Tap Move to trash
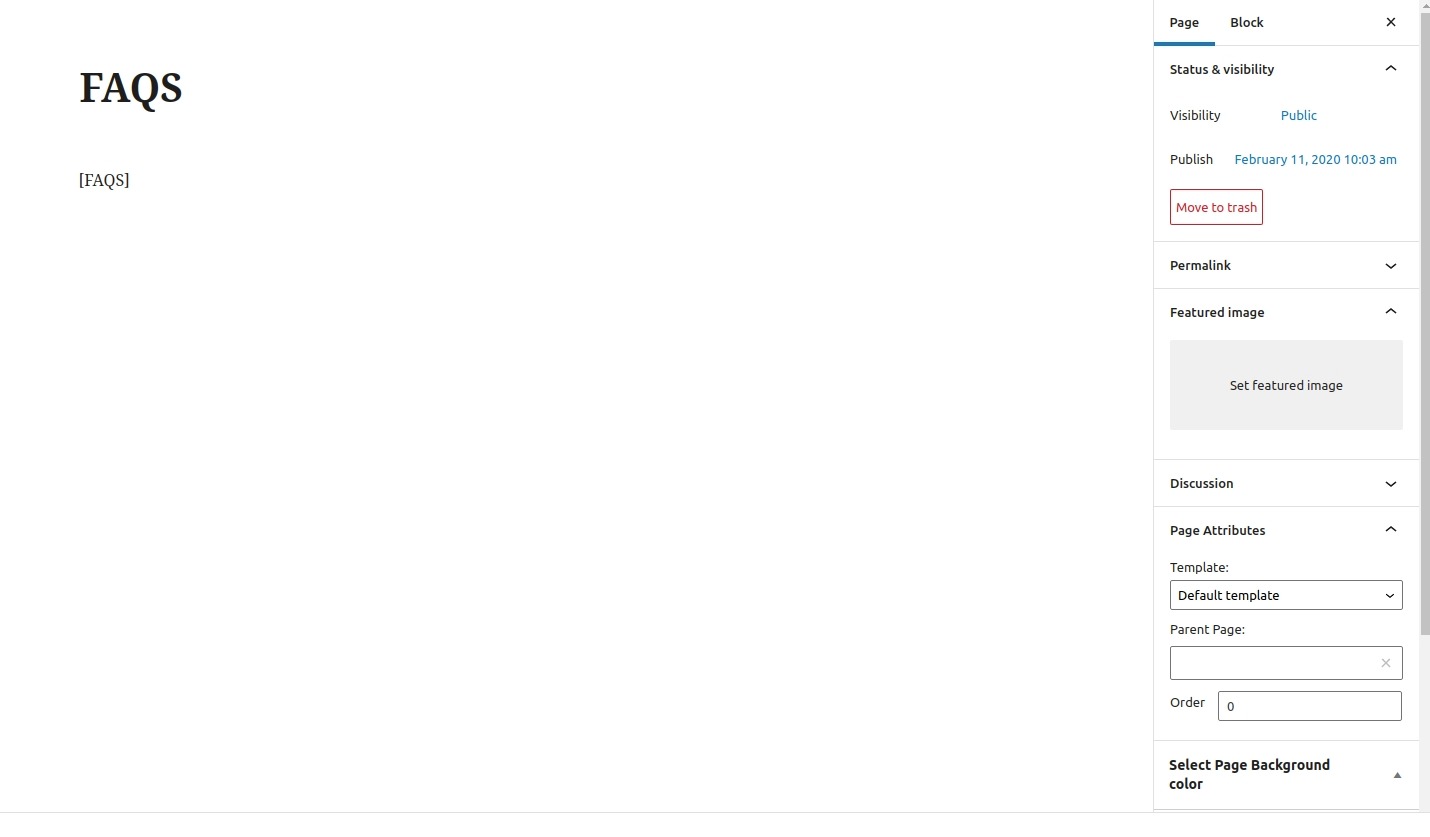The height and width of the screenshot is (837, 1430). (1216, 207)
